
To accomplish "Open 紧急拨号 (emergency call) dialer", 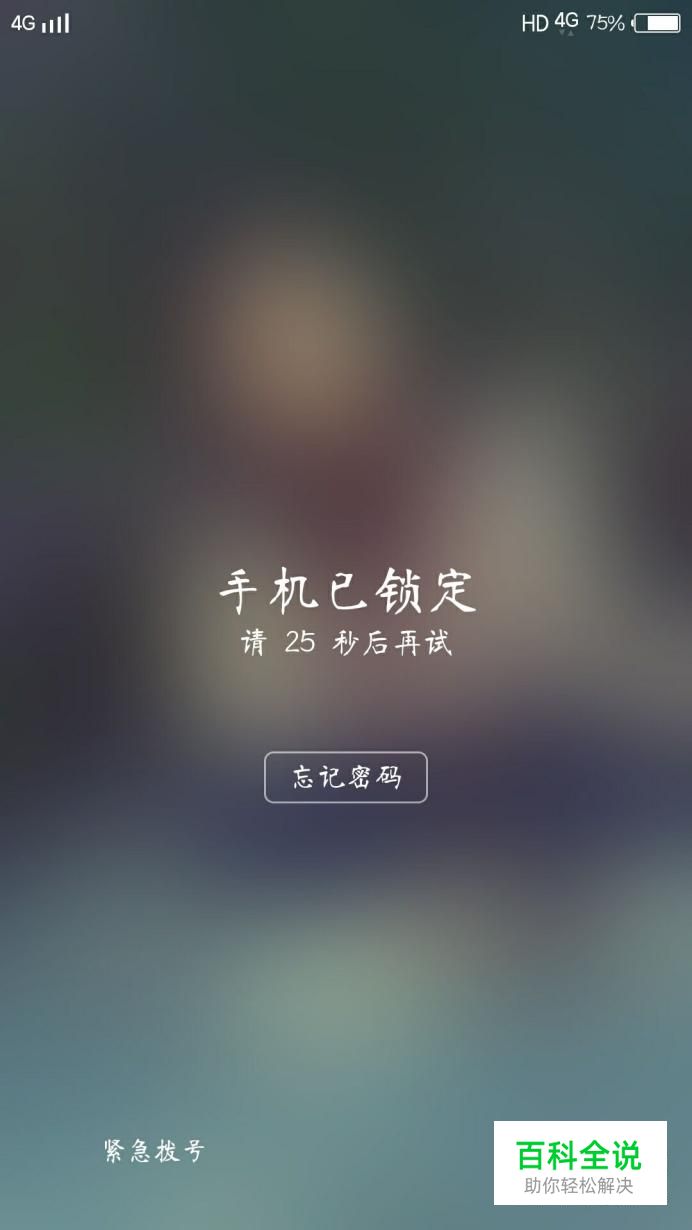I will (x=154, y=1151).
